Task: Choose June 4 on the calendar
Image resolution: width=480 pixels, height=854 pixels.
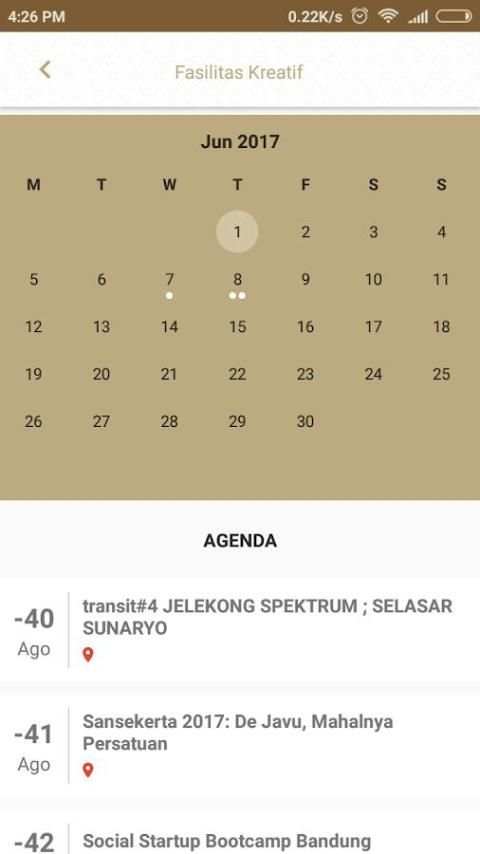Action: [x=441, y=233]
